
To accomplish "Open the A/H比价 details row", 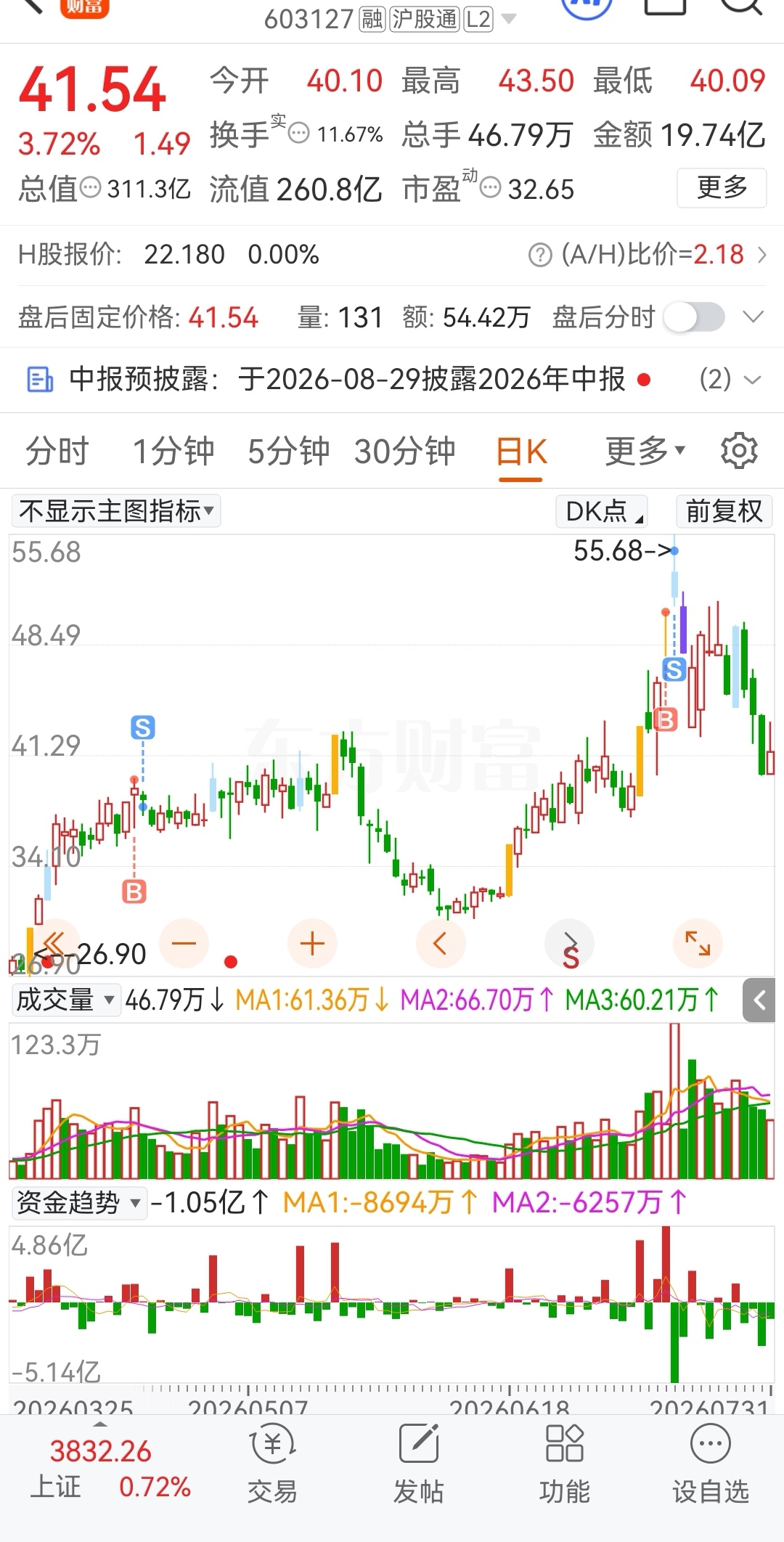I will click(x=647, y=255).
